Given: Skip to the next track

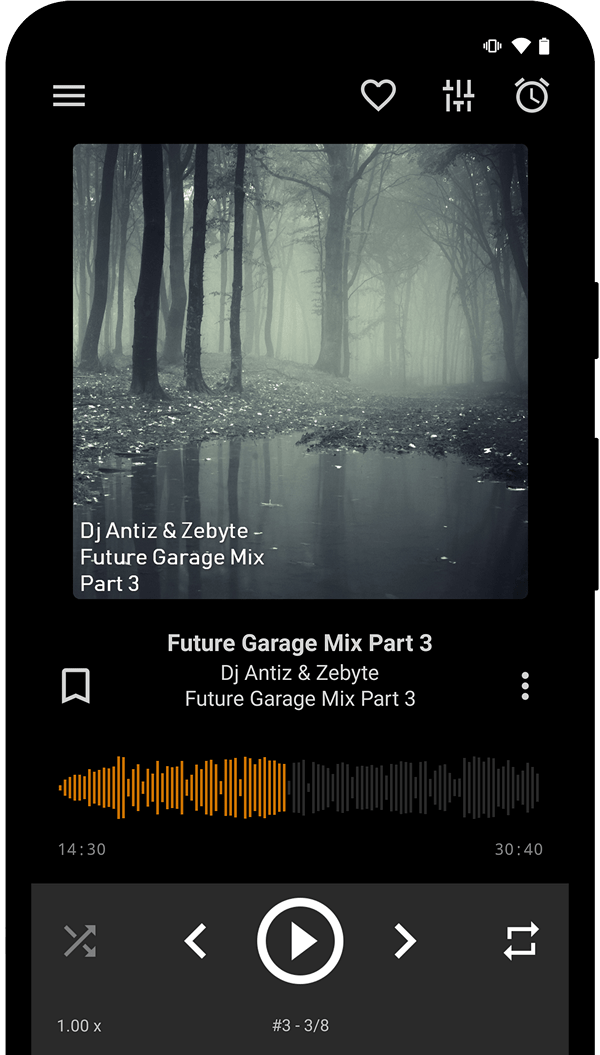Looking at the screenshot, I should (x=404, y=941).
